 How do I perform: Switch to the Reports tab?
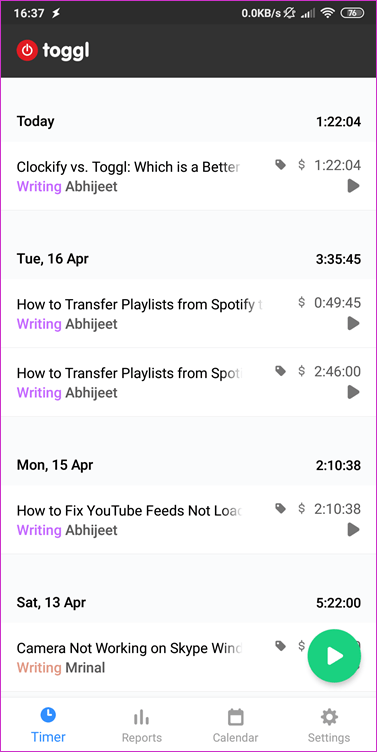coord(141,725)
